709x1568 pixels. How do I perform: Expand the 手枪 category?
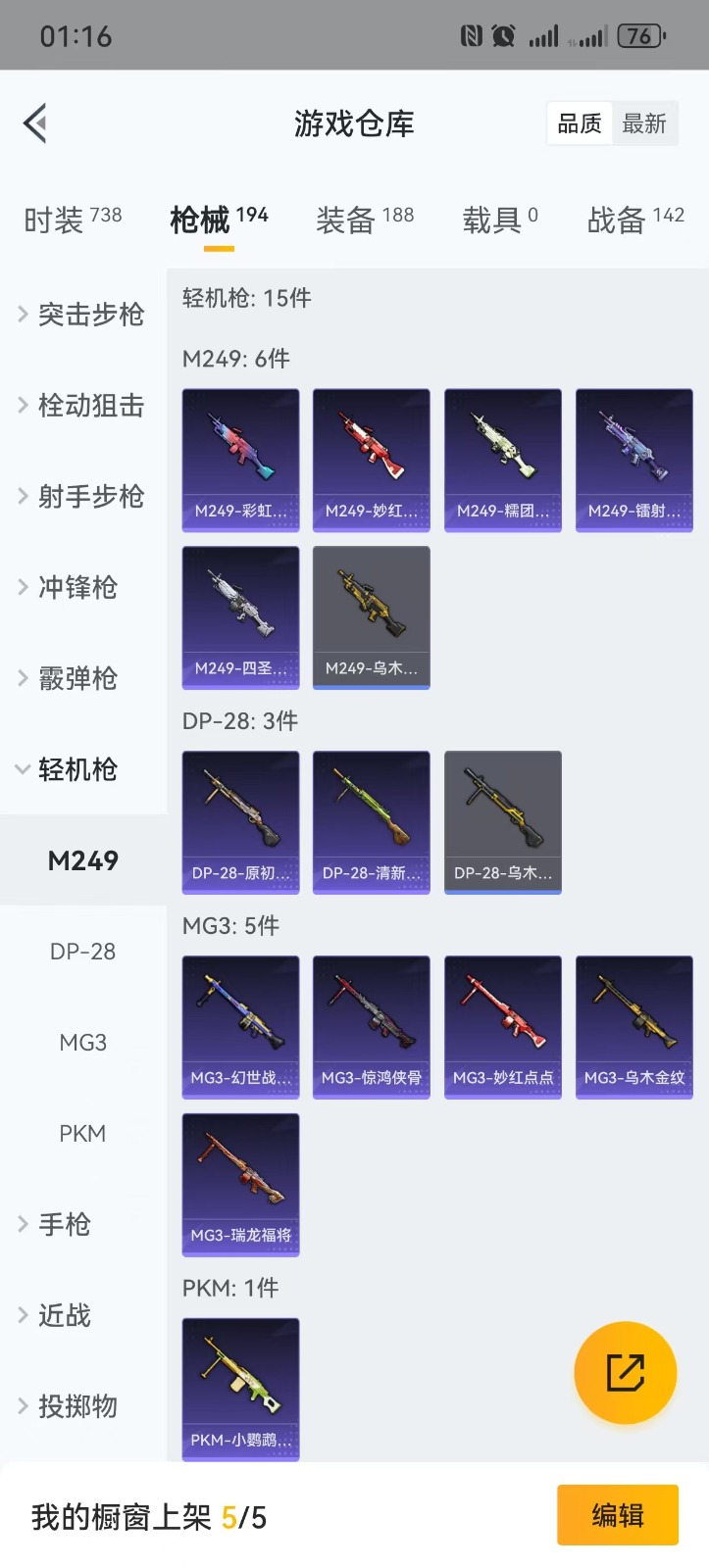63,1225
